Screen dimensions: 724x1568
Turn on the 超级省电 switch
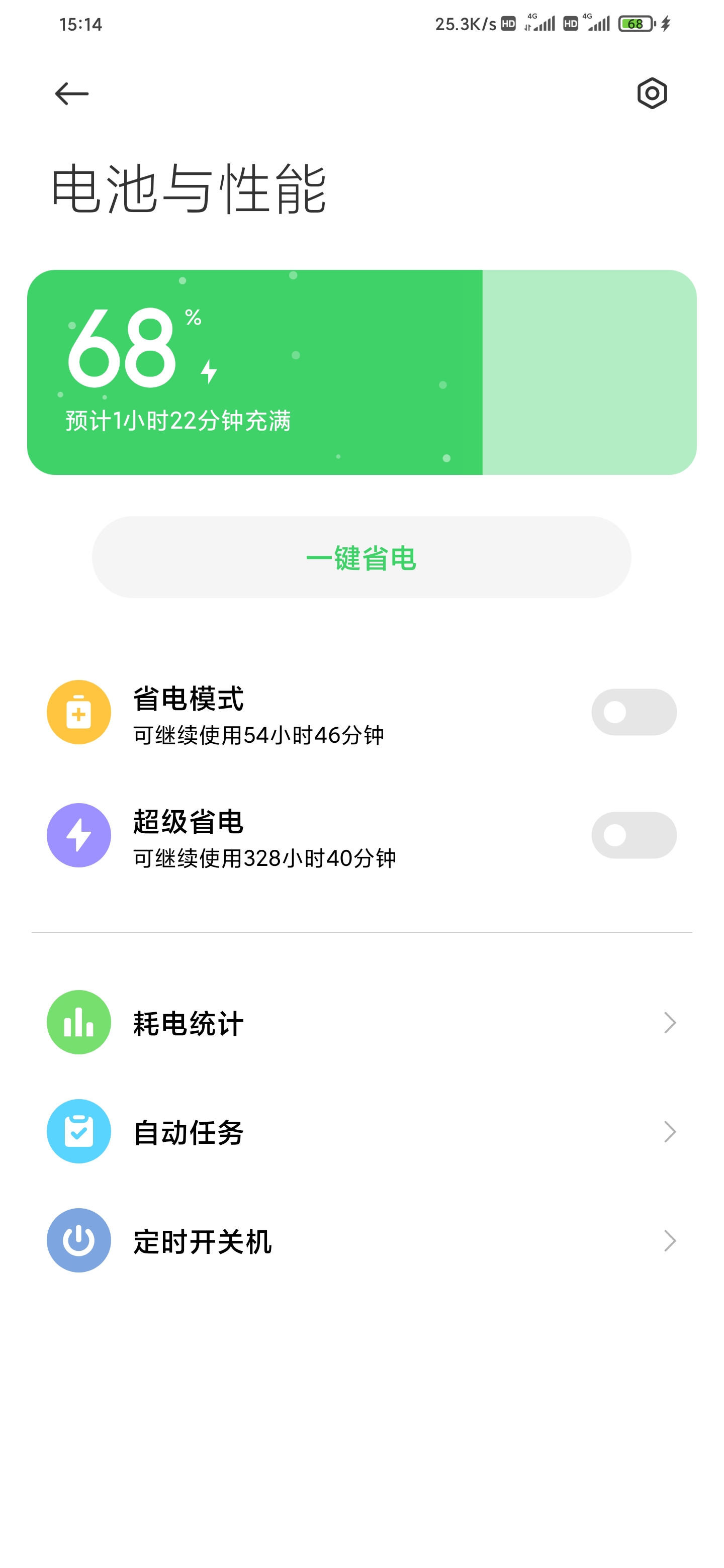point(633,835)
